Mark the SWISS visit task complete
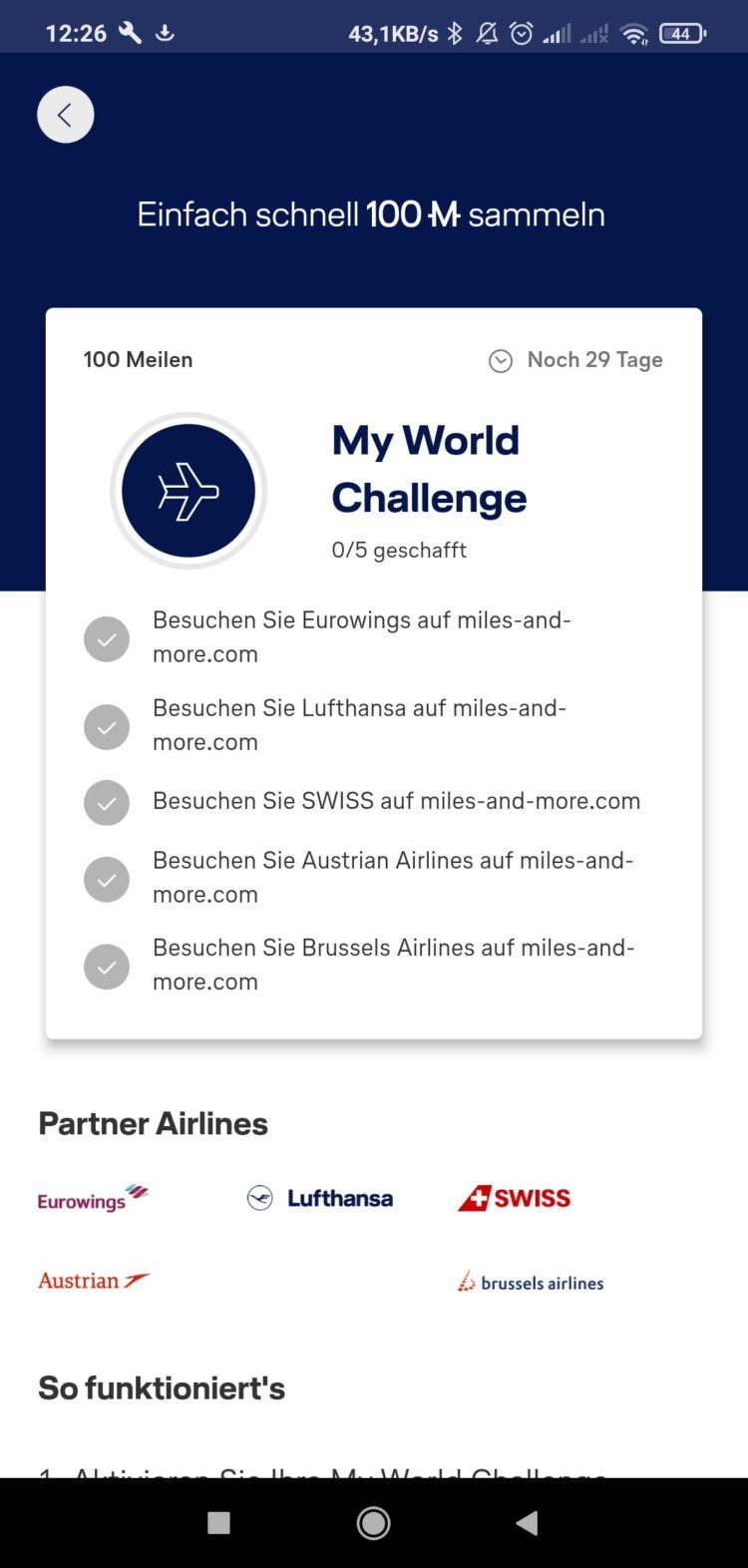 (107, 802)
